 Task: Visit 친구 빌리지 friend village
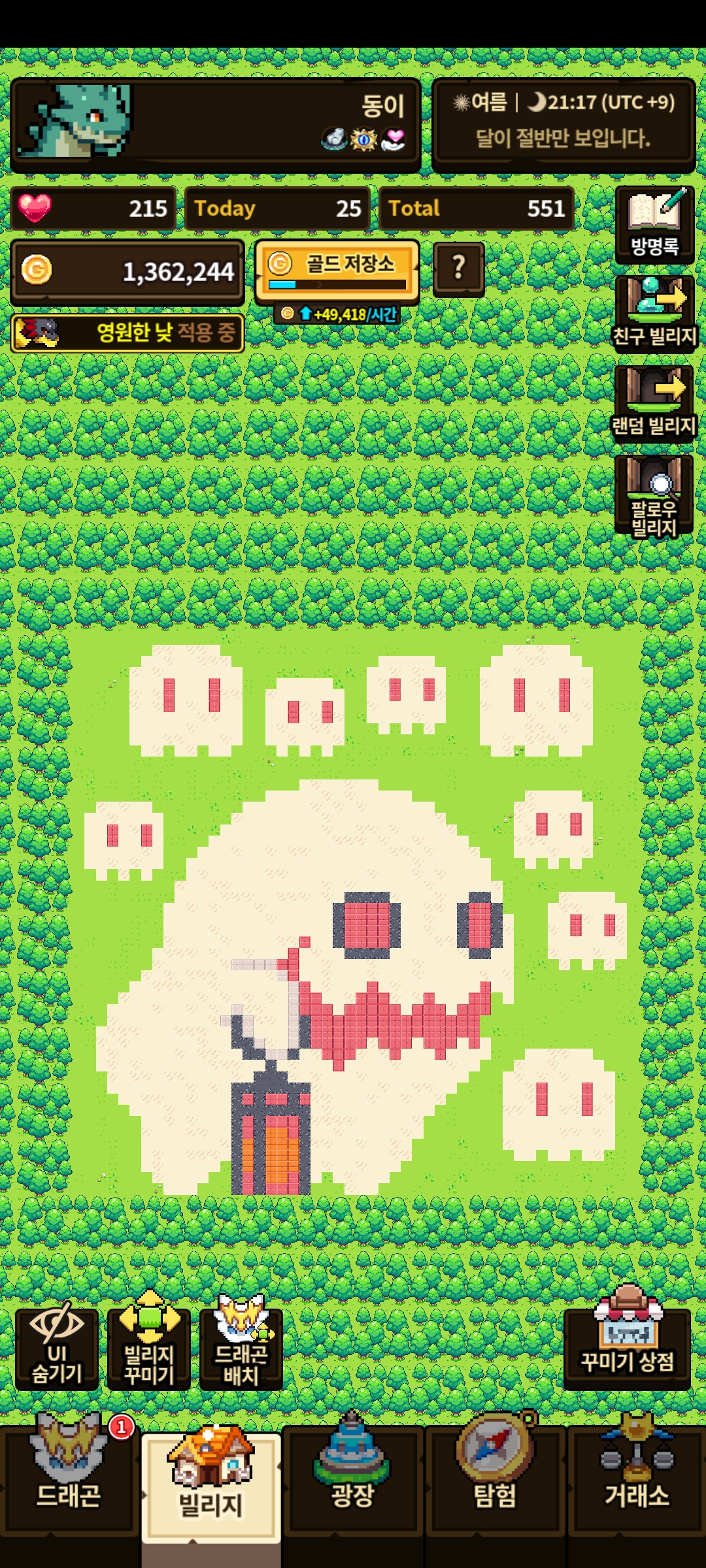click(x=654, y=314)
